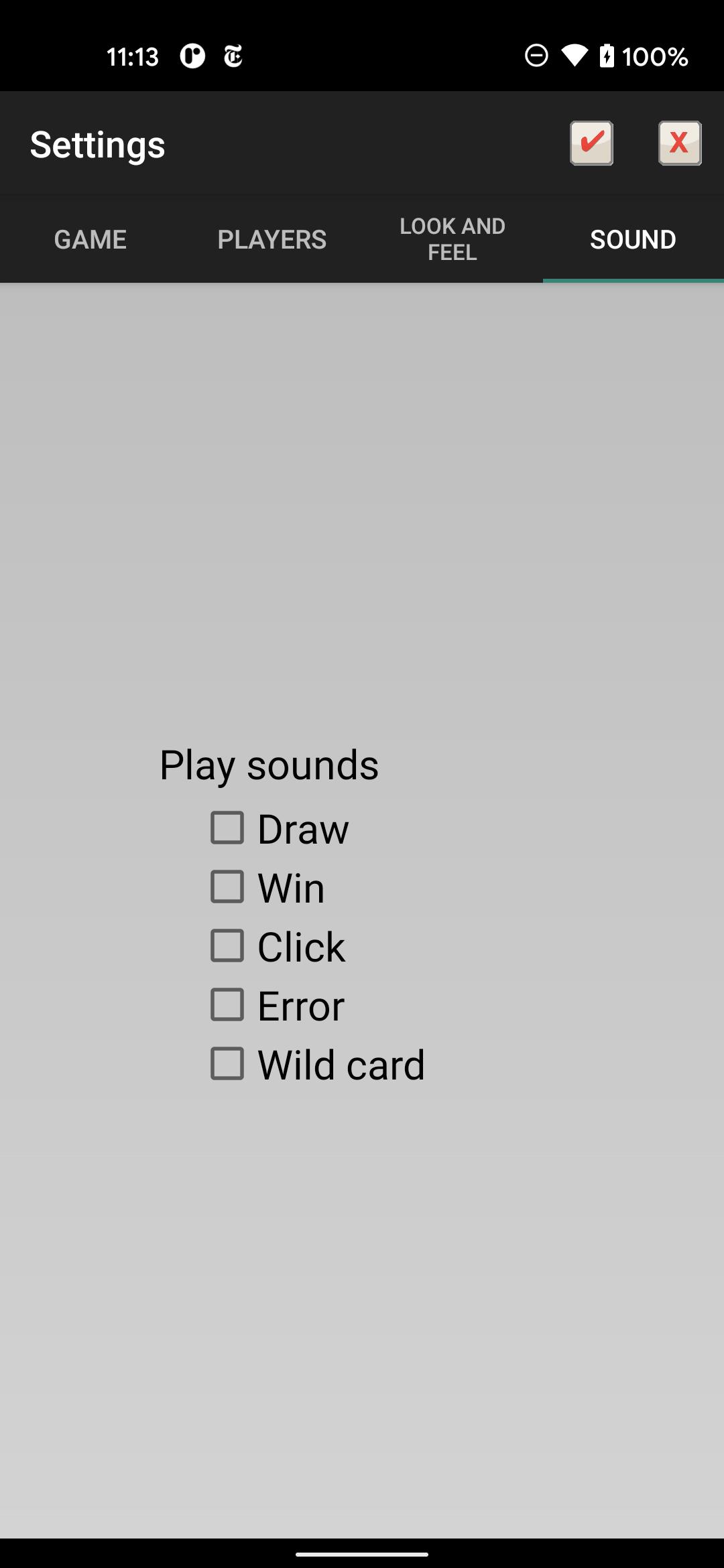This screenshot has width=724, height=1568.
Task: Cancel settings with the red X button
Action: coord(680,143)
